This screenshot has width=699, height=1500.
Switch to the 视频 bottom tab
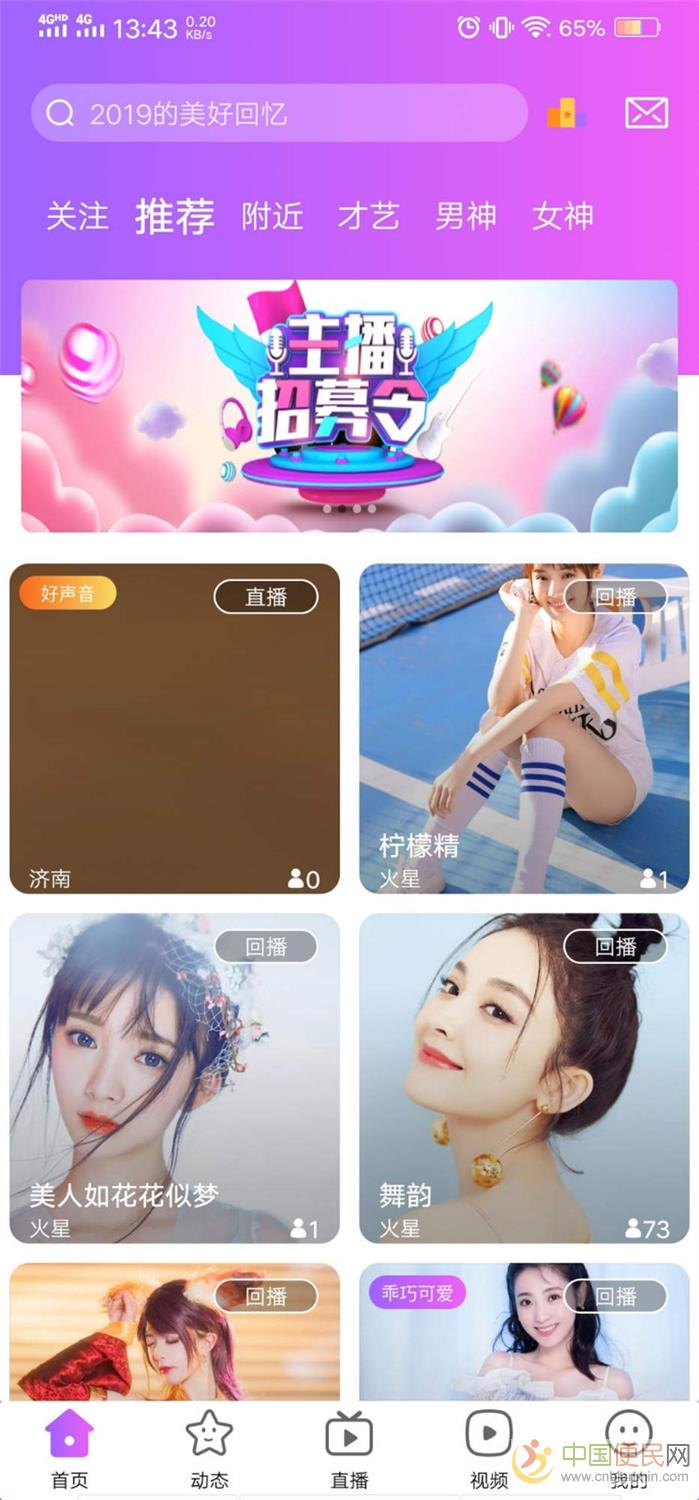[489, 1449]
